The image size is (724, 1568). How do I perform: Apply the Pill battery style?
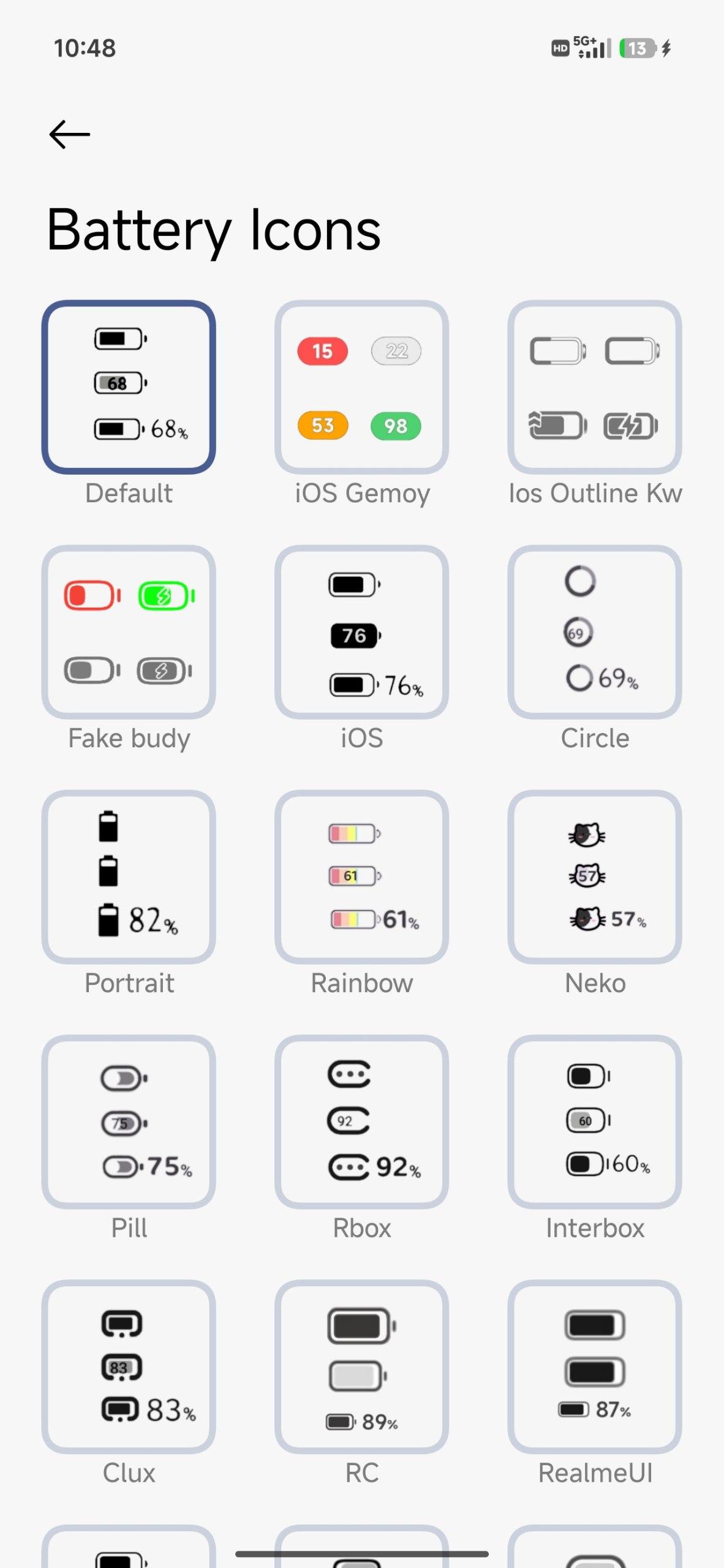click(129, 1122)
